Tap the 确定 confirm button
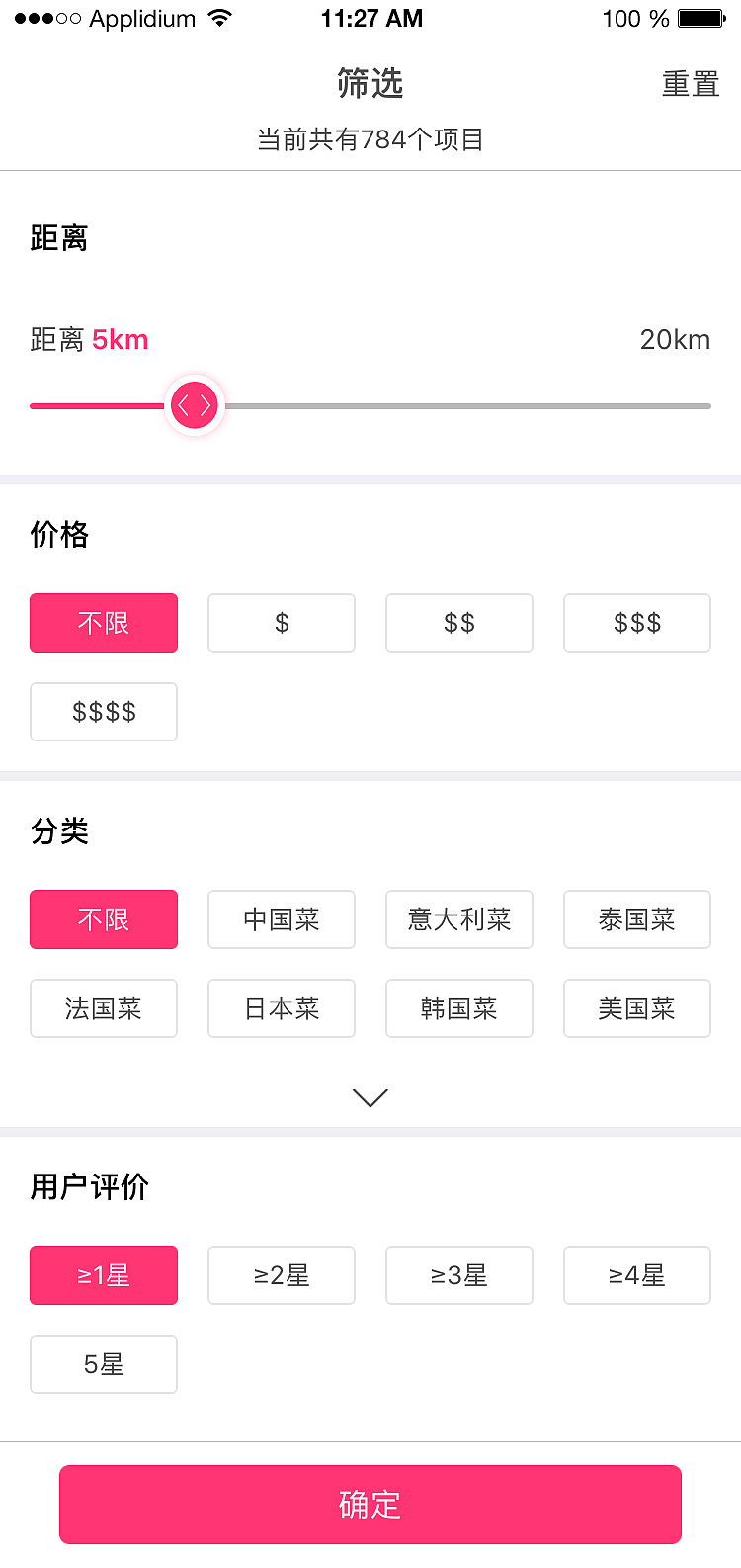Image resolution: width=741 pixels, height=1568 pixels. tap(370, 1505)
